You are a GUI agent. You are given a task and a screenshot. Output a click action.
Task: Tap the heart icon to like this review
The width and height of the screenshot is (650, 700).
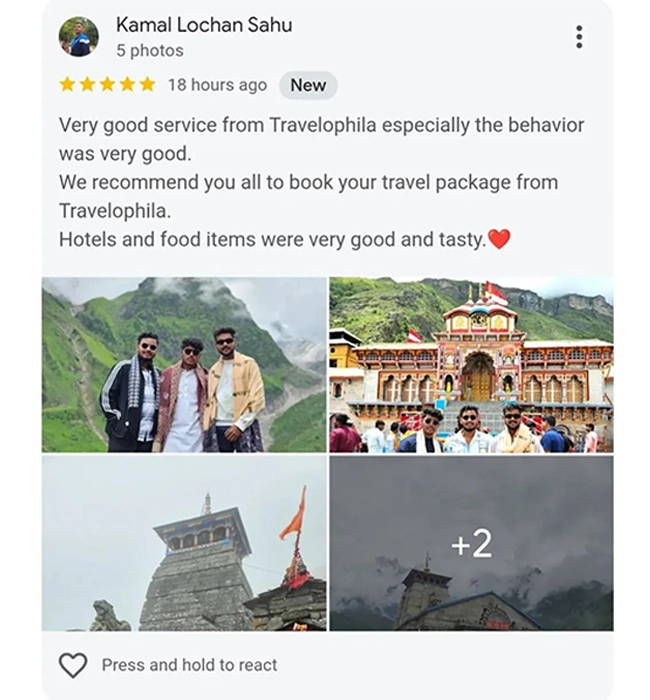(73, 665)
